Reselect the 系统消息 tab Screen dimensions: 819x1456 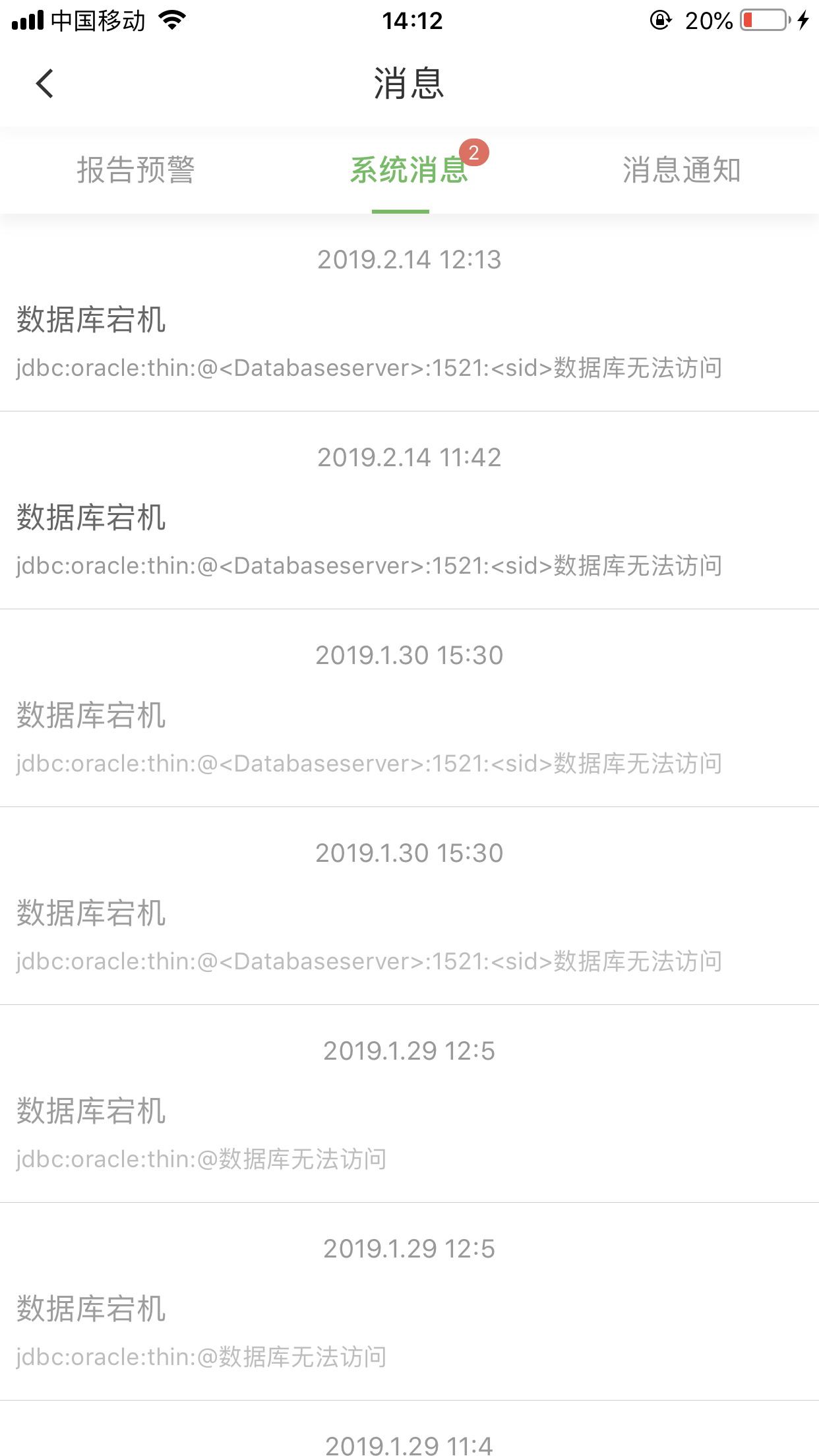tap(409, 170)
